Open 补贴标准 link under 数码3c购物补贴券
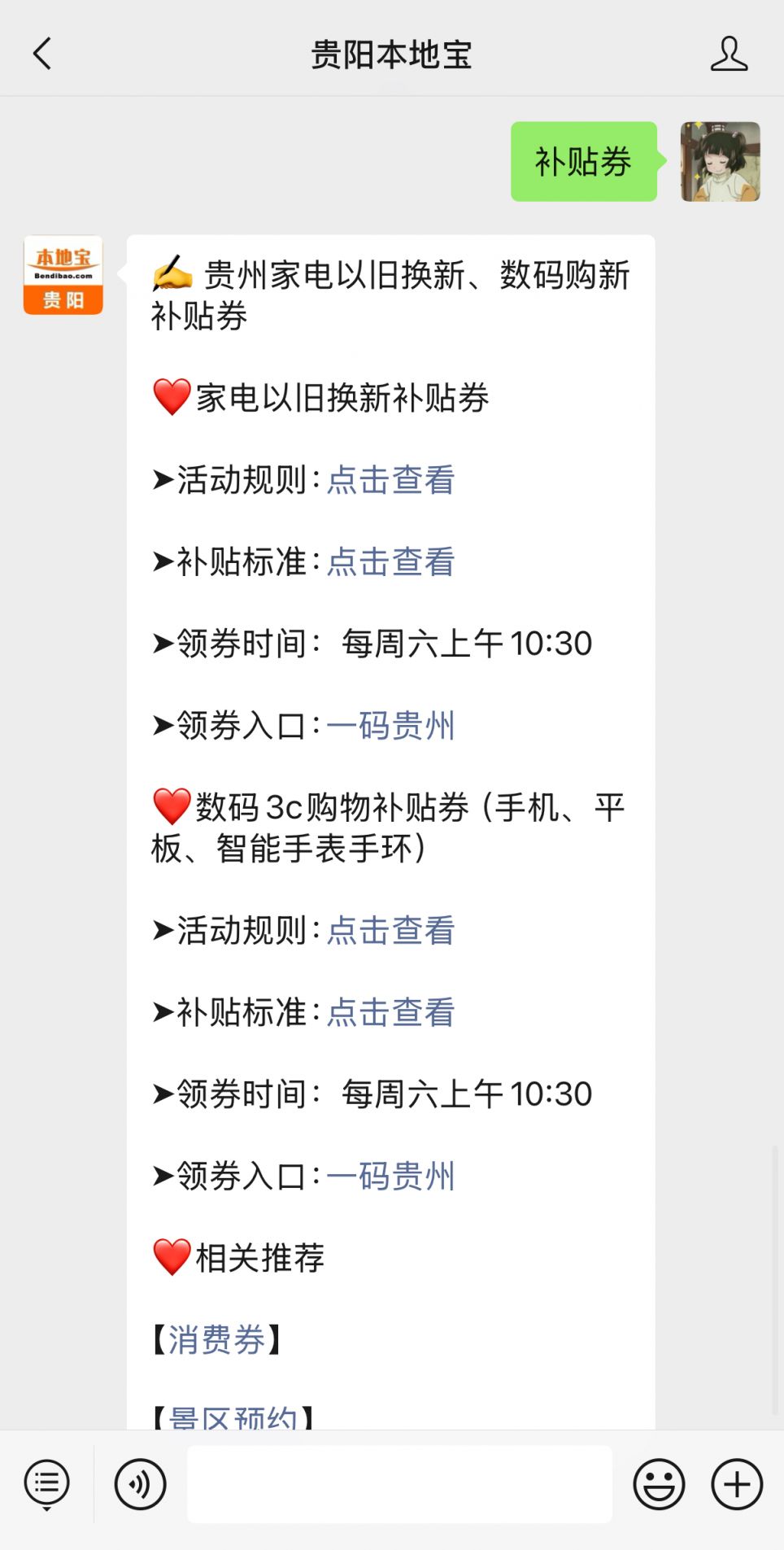 [x=390, y=1012]
